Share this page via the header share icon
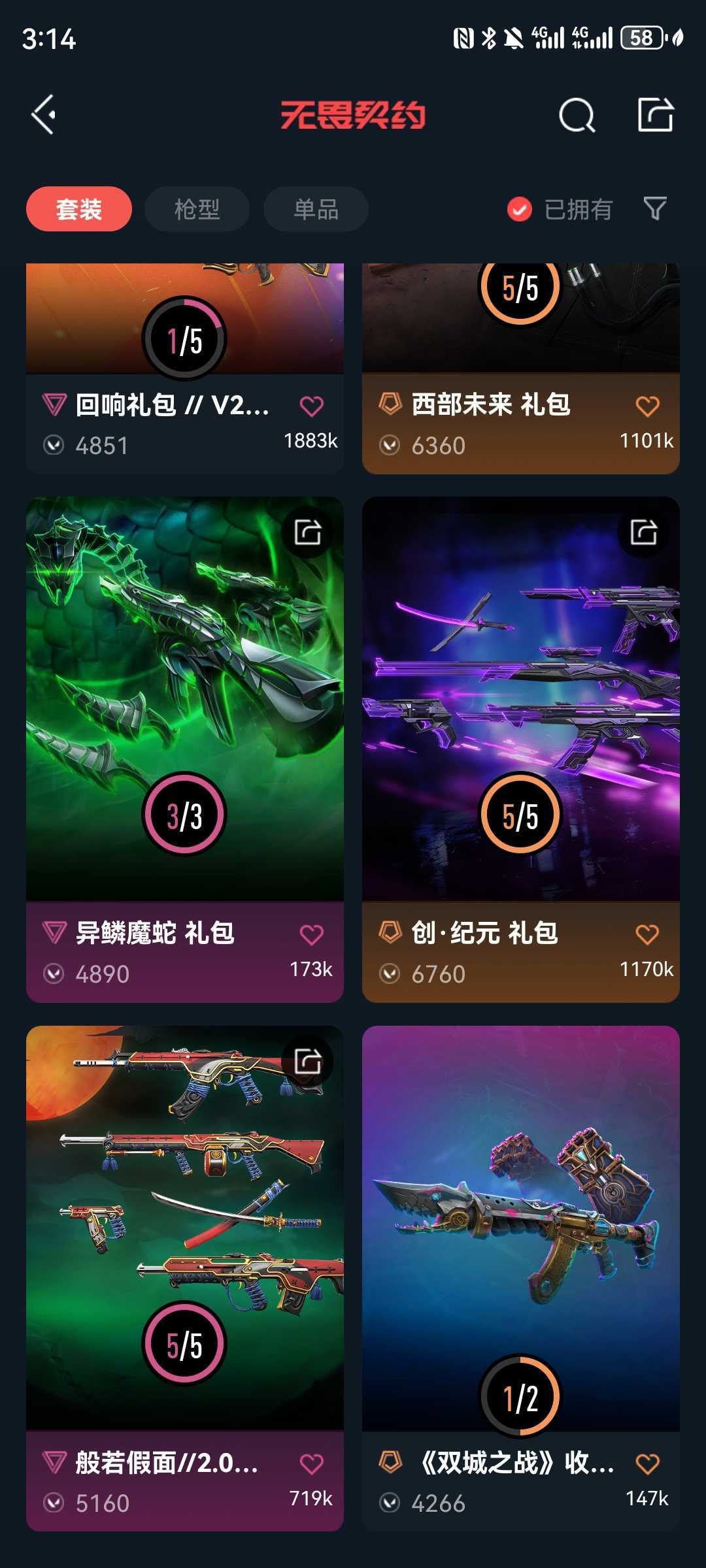This screenshot has height=1568, width=706. pyautogui.click(x=656, y=115)
